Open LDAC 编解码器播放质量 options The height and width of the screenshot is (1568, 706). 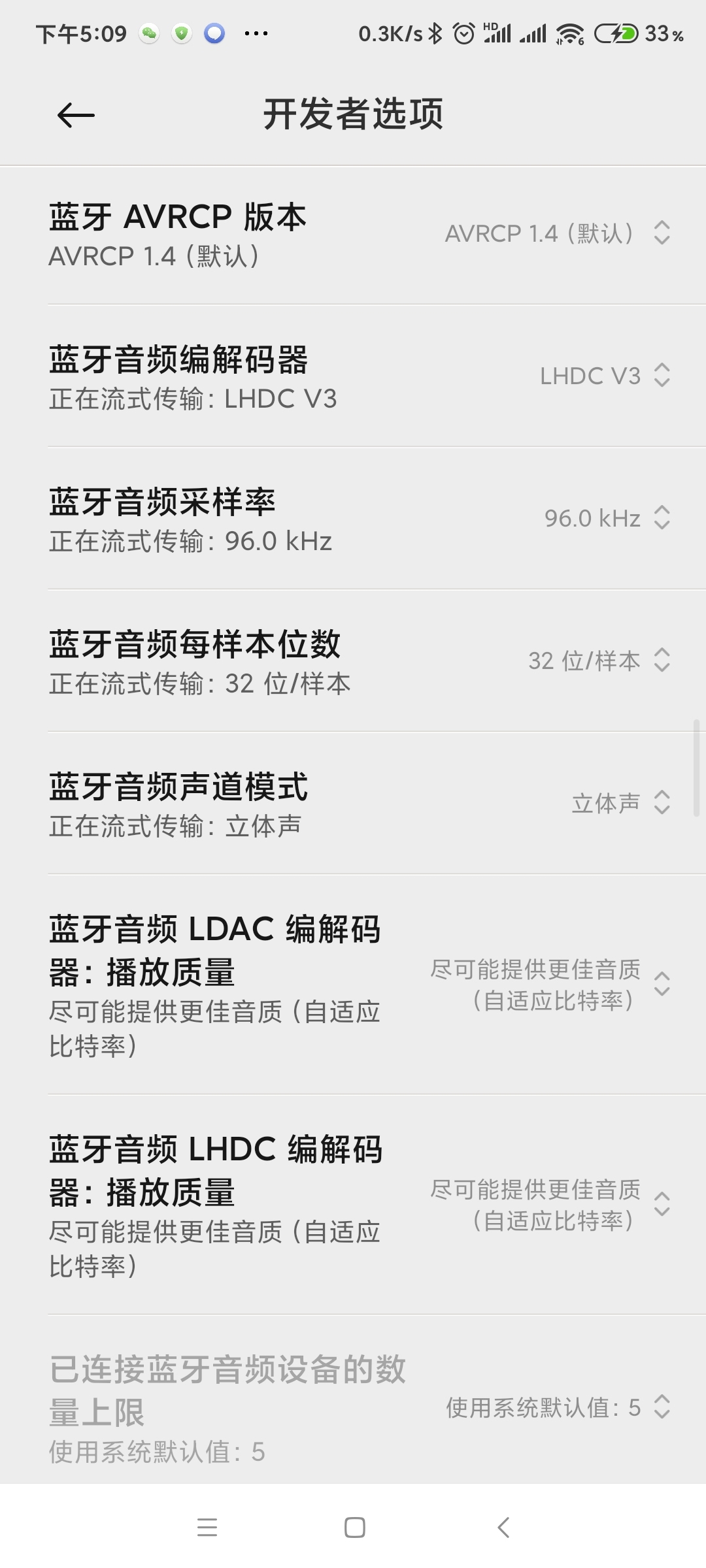click(x=353, y=985)
